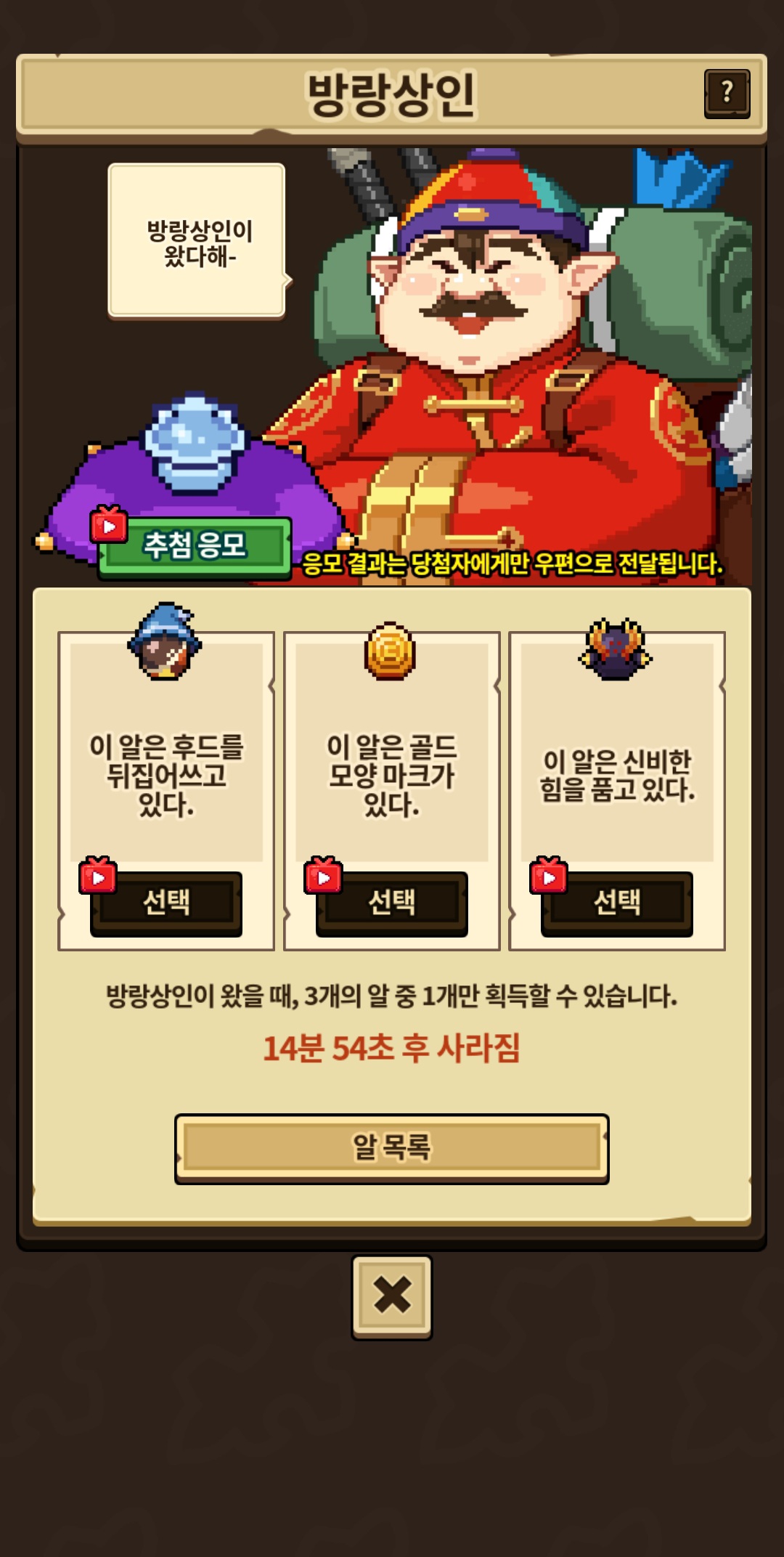This screenshot has height=1557, width=784.
Task: Close the wandering merchant window
Action: 392,1297
